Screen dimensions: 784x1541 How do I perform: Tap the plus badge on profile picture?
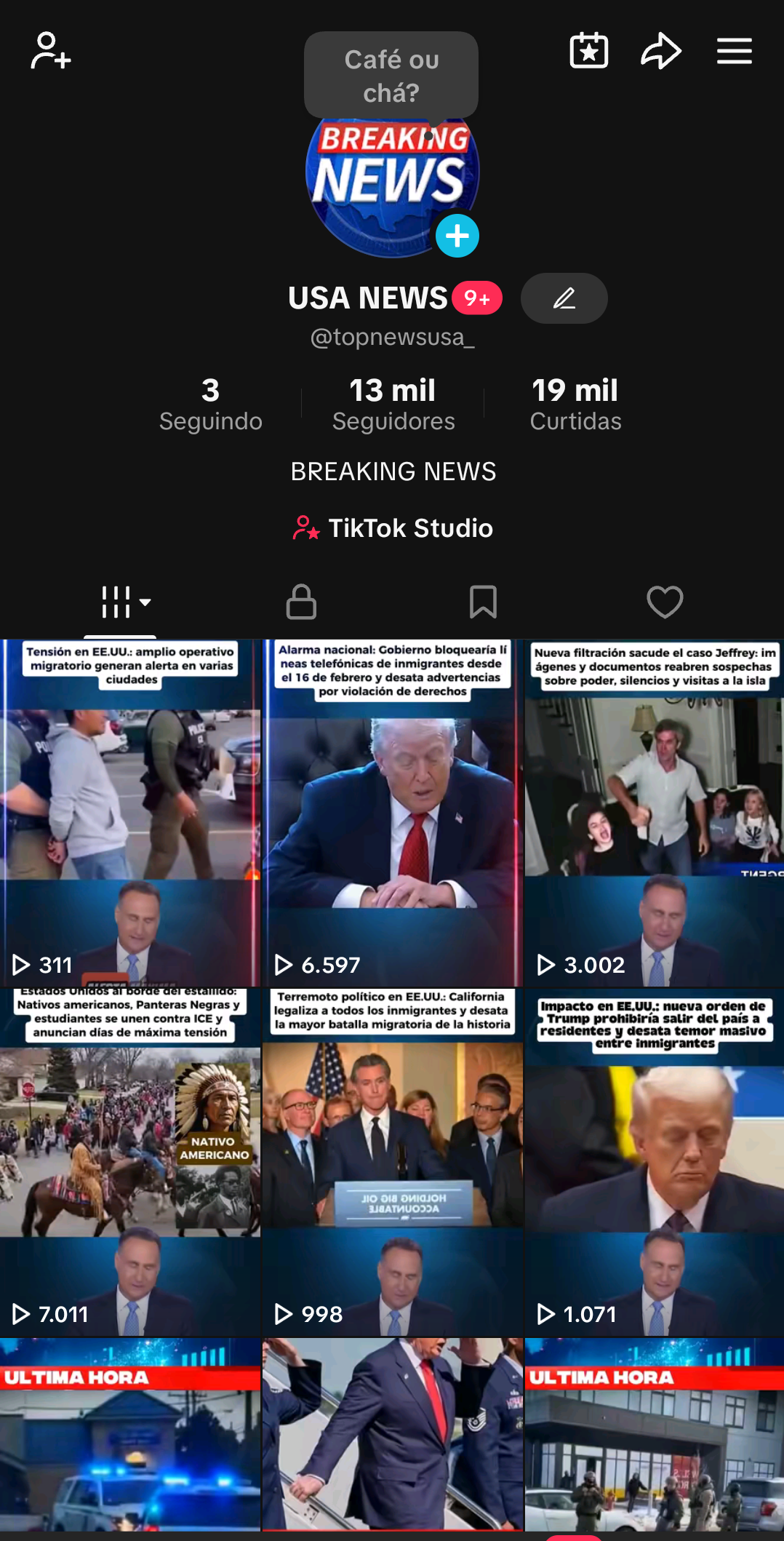(x=457, y=236)
